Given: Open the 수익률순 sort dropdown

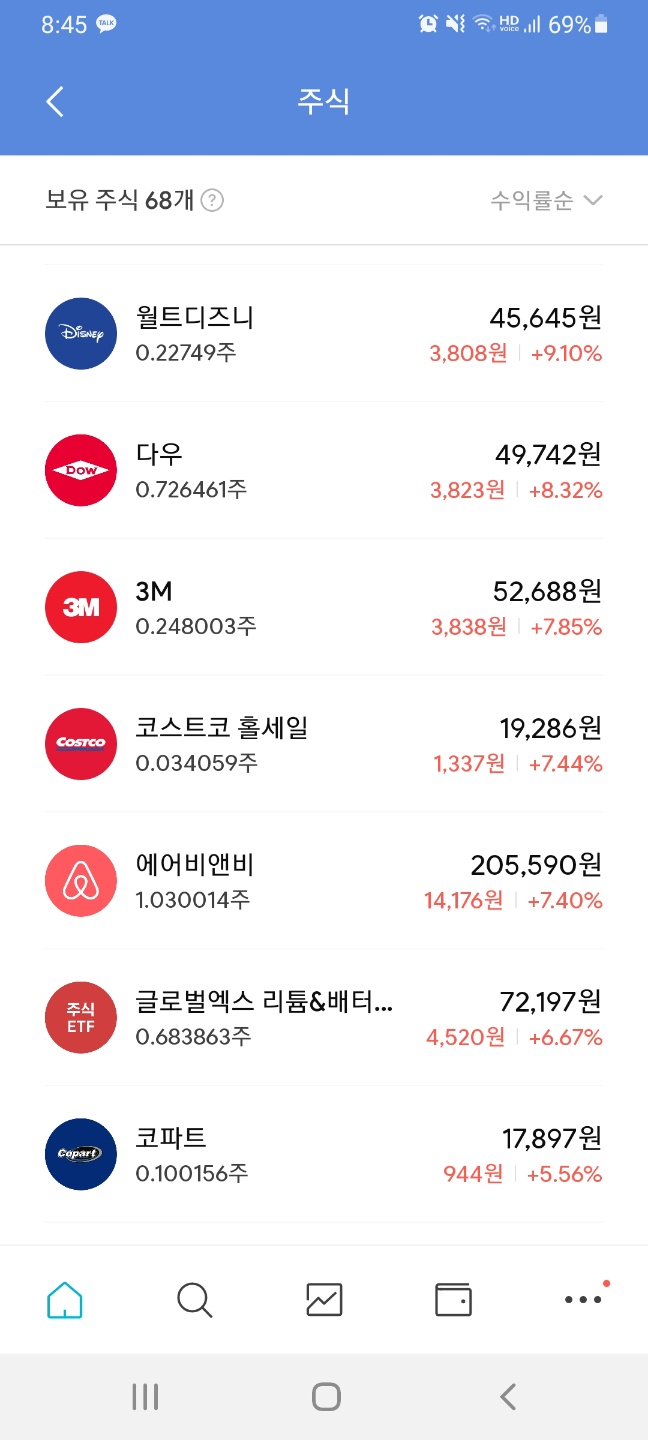Looking at the screenshot, I should [x=546, y=200].
